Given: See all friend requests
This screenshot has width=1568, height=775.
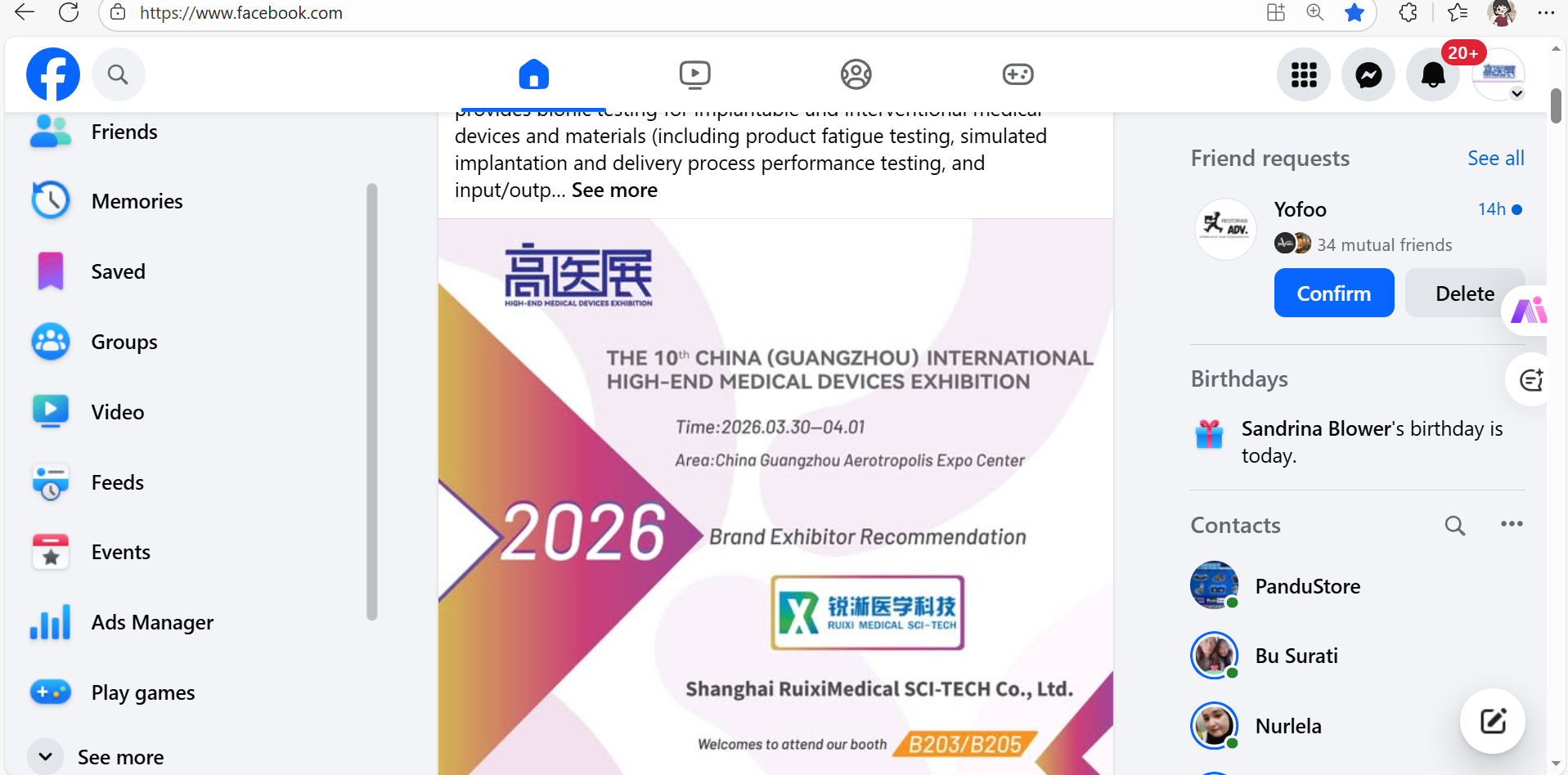Looking at the screenshot, I should pos(1495,158).
